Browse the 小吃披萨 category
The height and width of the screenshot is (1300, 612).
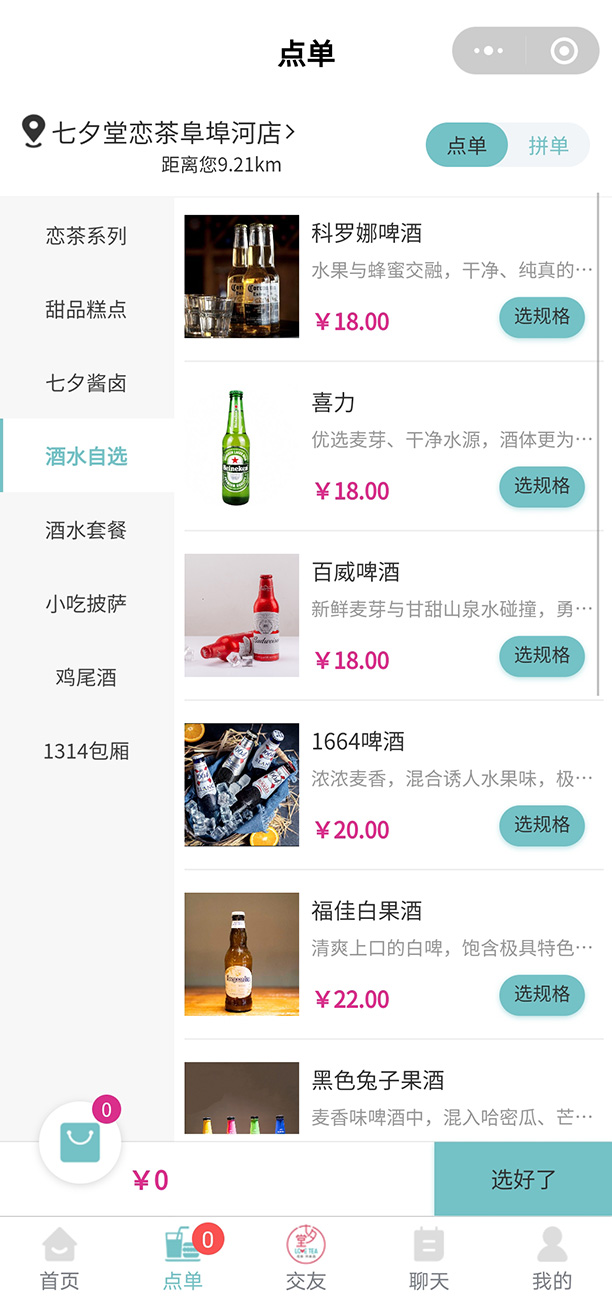pos(86,604)
